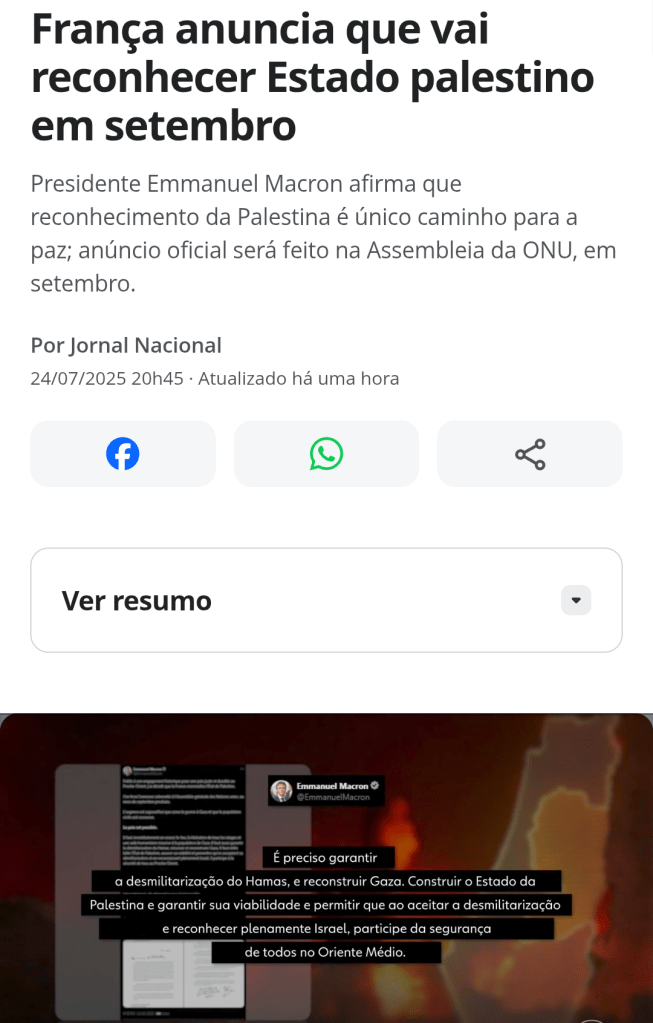Open the general share options

point(530,454)
